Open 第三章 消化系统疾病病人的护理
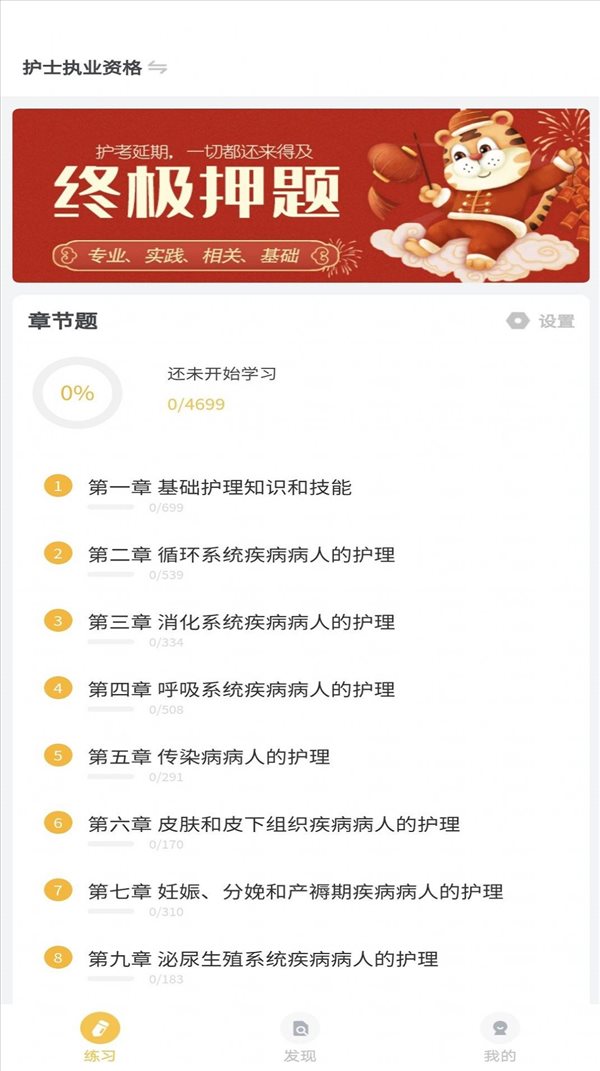600x1071 pixels. 301,630
